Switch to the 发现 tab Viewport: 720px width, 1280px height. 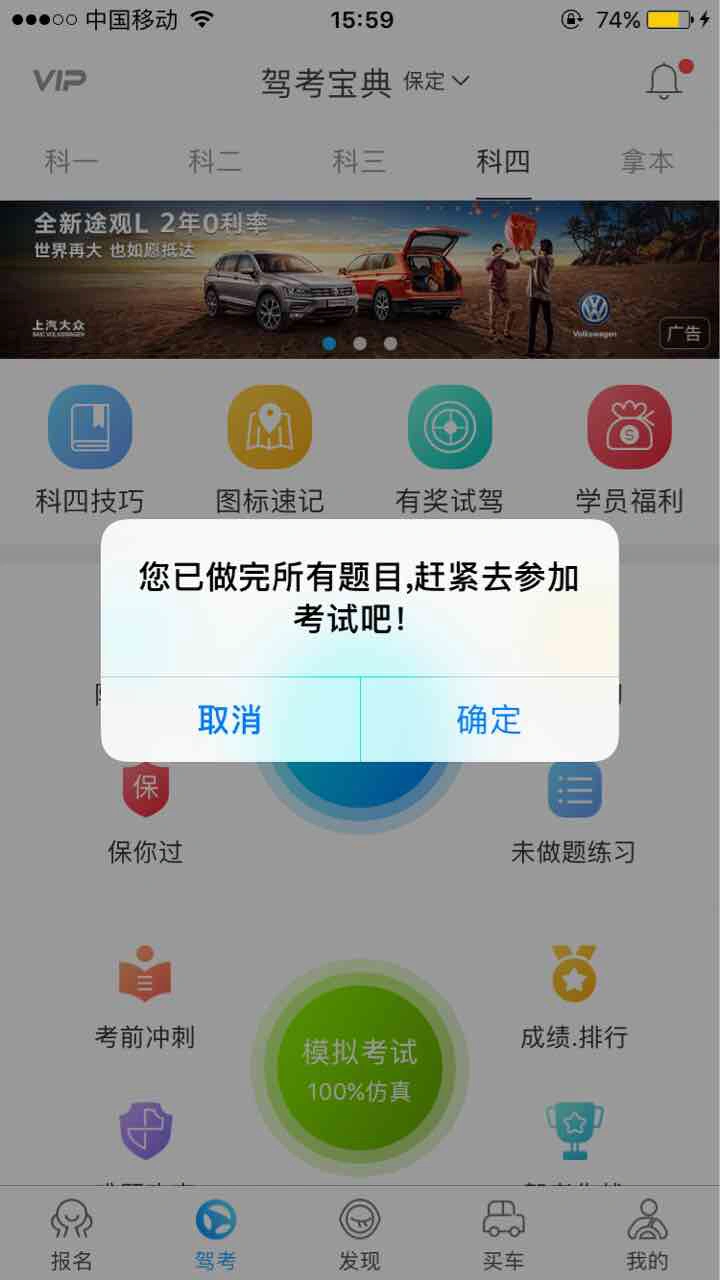(x=359, y=1234)
